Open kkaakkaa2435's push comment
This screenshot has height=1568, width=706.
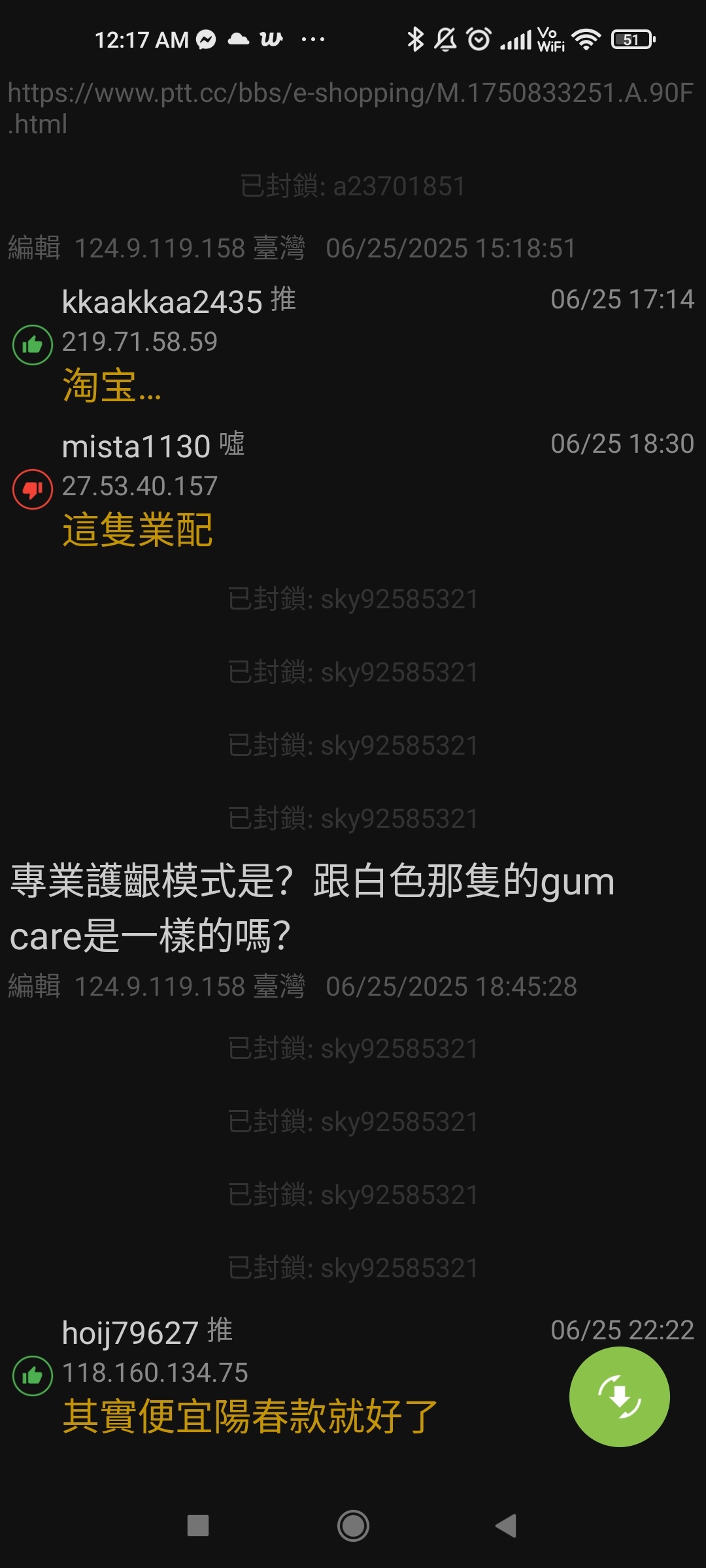point(353,346)
